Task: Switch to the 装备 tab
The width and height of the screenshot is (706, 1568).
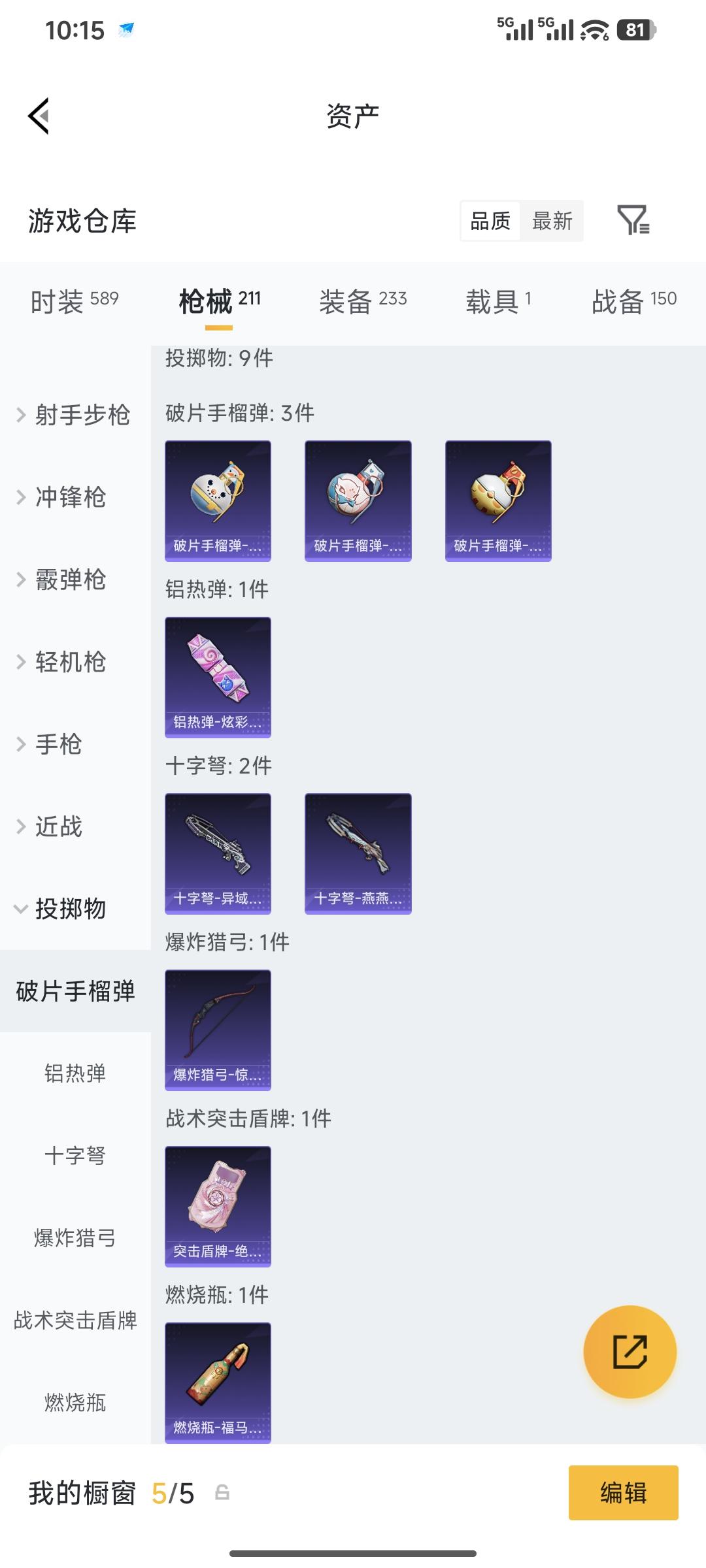Action: coord(363,301)
